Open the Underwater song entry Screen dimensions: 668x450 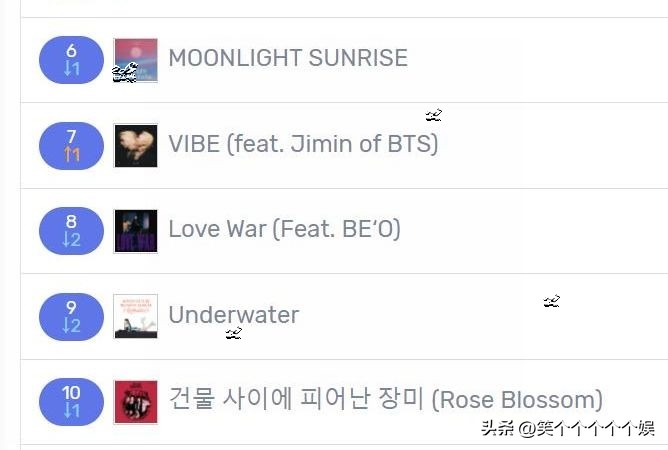click(233, 315)
